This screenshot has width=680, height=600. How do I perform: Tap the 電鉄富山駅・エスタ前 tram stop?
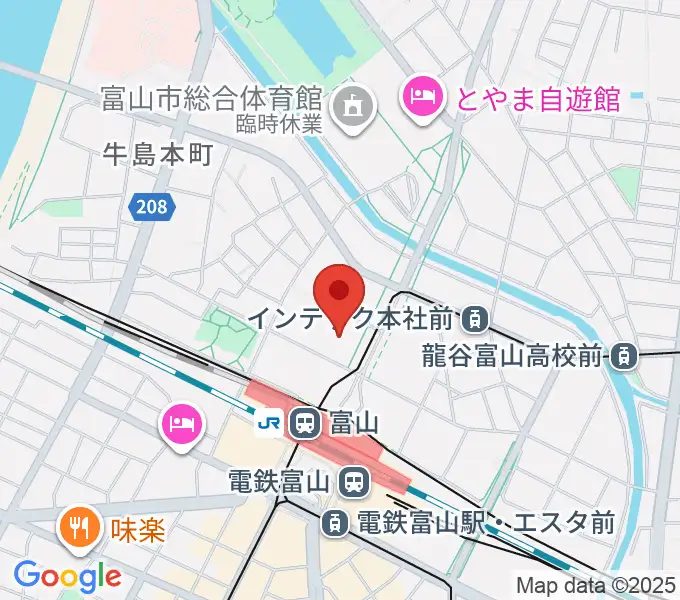[336, 521]
